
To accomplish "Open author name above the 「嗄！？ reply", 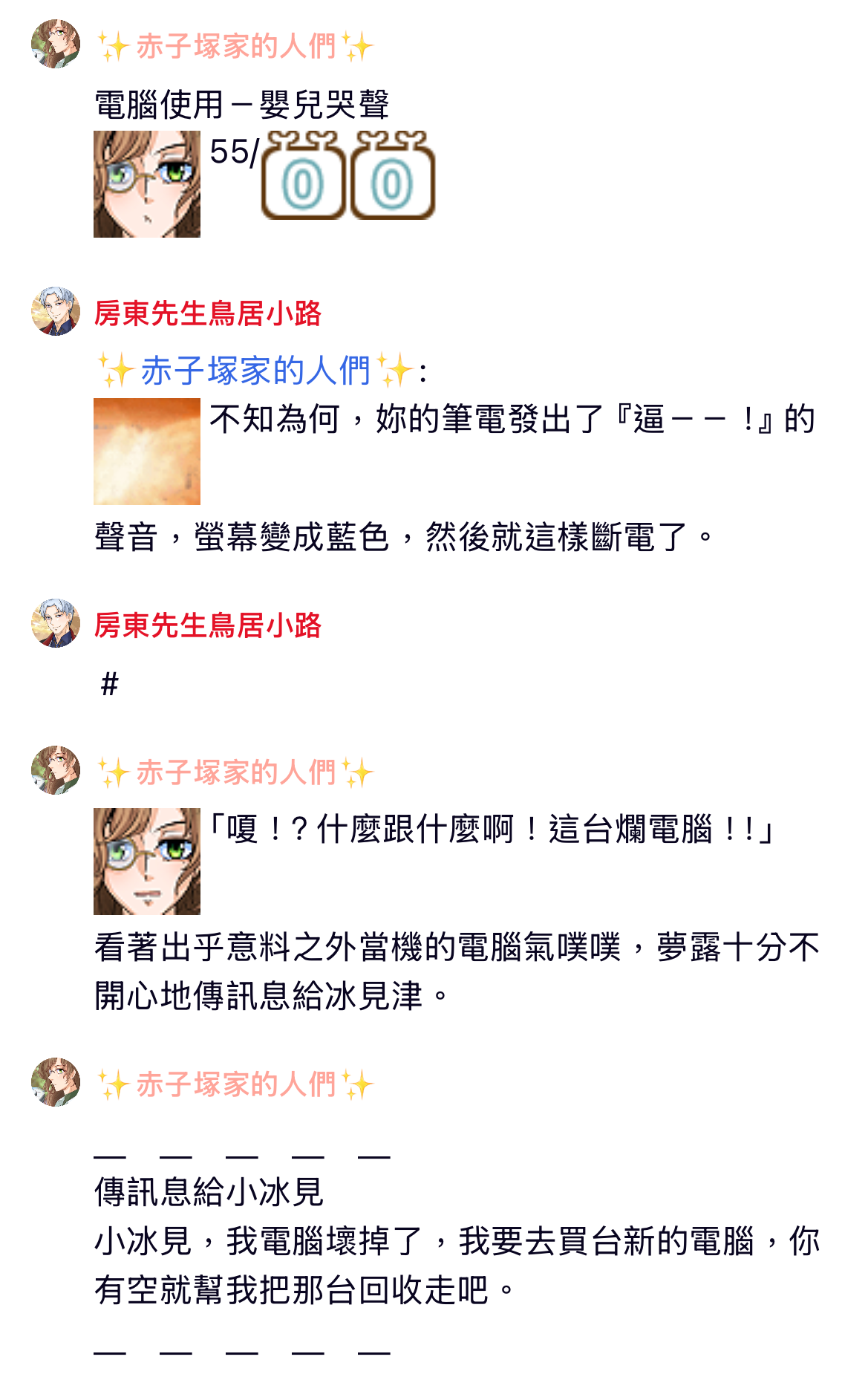I will tap(235, 772).
